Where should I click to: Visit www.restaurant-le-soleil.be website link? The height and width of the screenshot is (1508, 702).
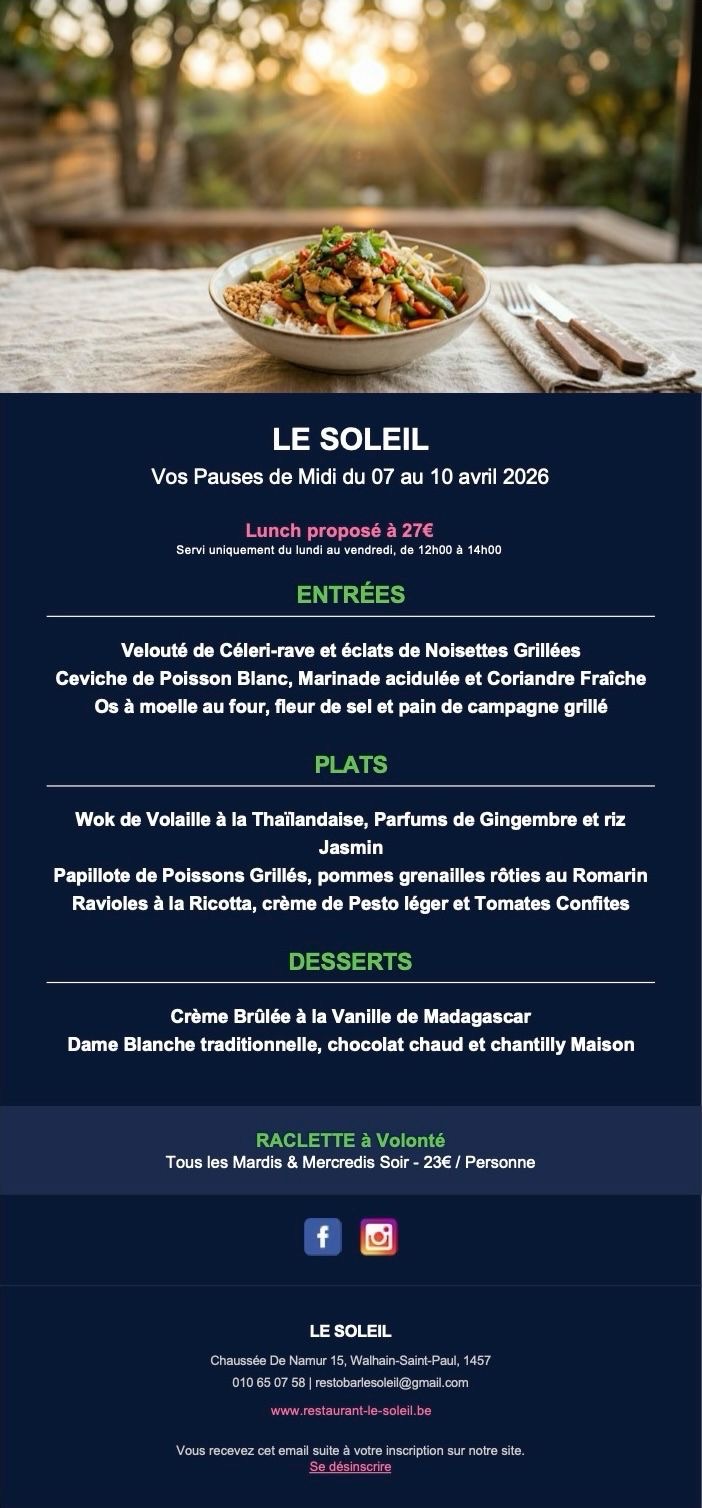(x=351, y=1410)
